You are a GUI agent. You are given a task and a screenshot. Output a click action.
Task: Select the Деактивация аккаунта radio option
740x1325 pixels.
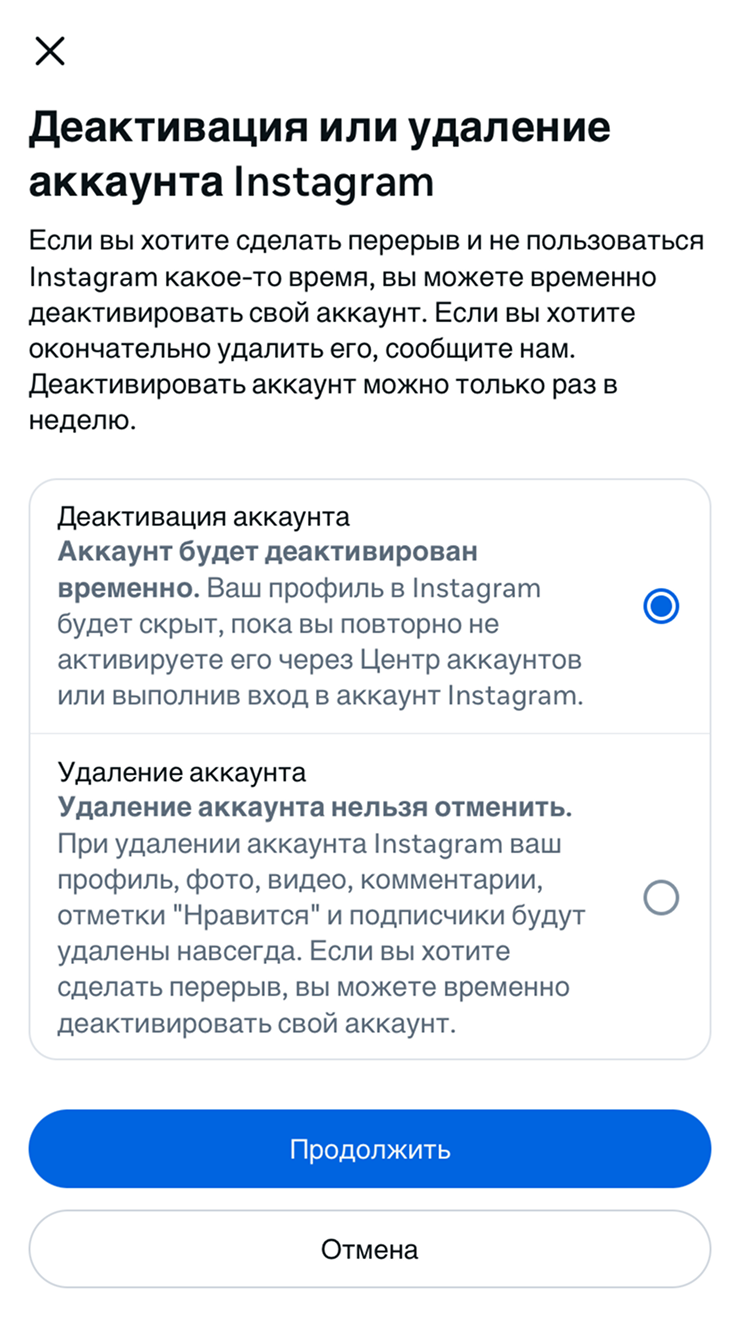[661, 606]
